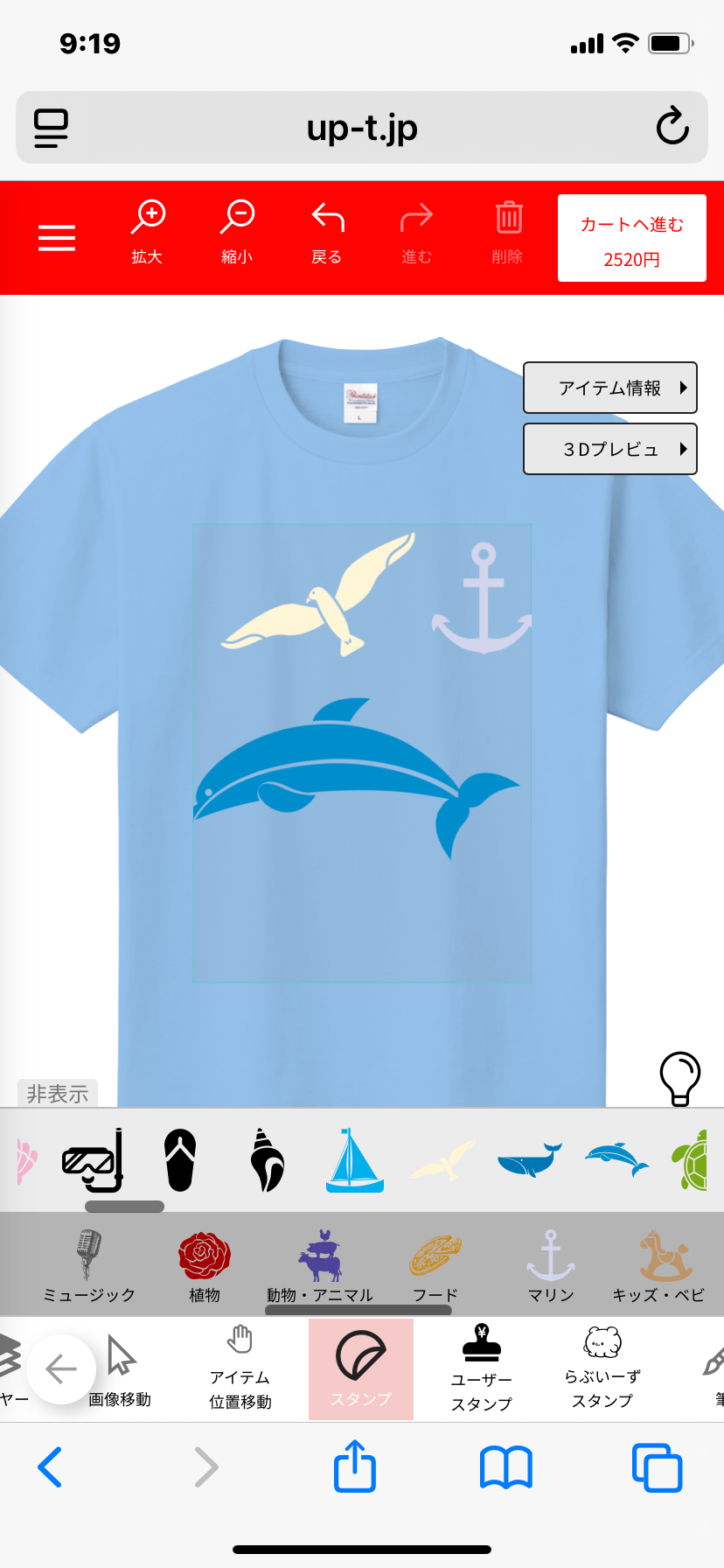724x1568 pixels.
Task: Switch to 画像移動 tool
Action: pyautogui.click(x=121, y=1368)
